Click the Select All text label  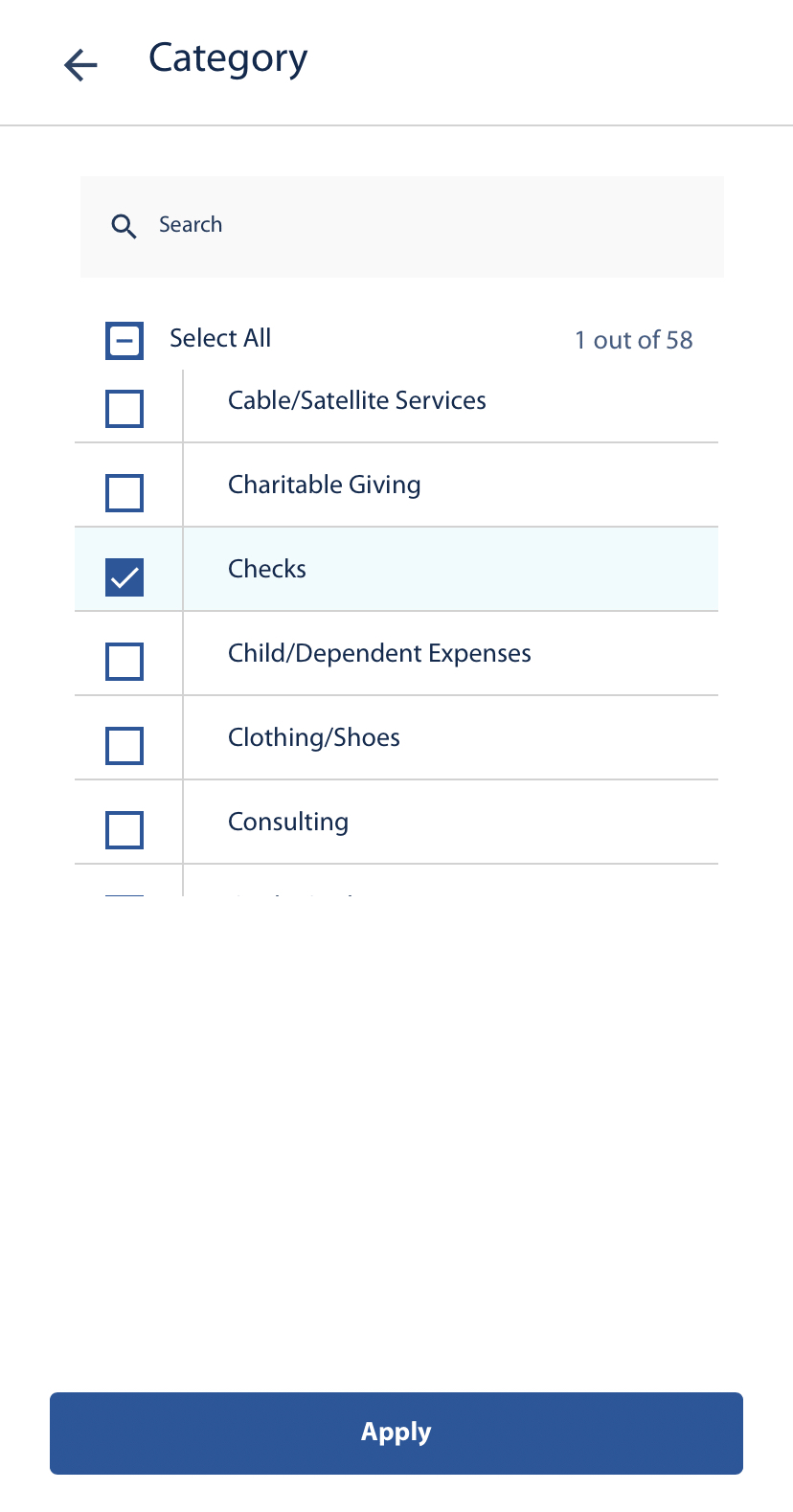point(220,338)
